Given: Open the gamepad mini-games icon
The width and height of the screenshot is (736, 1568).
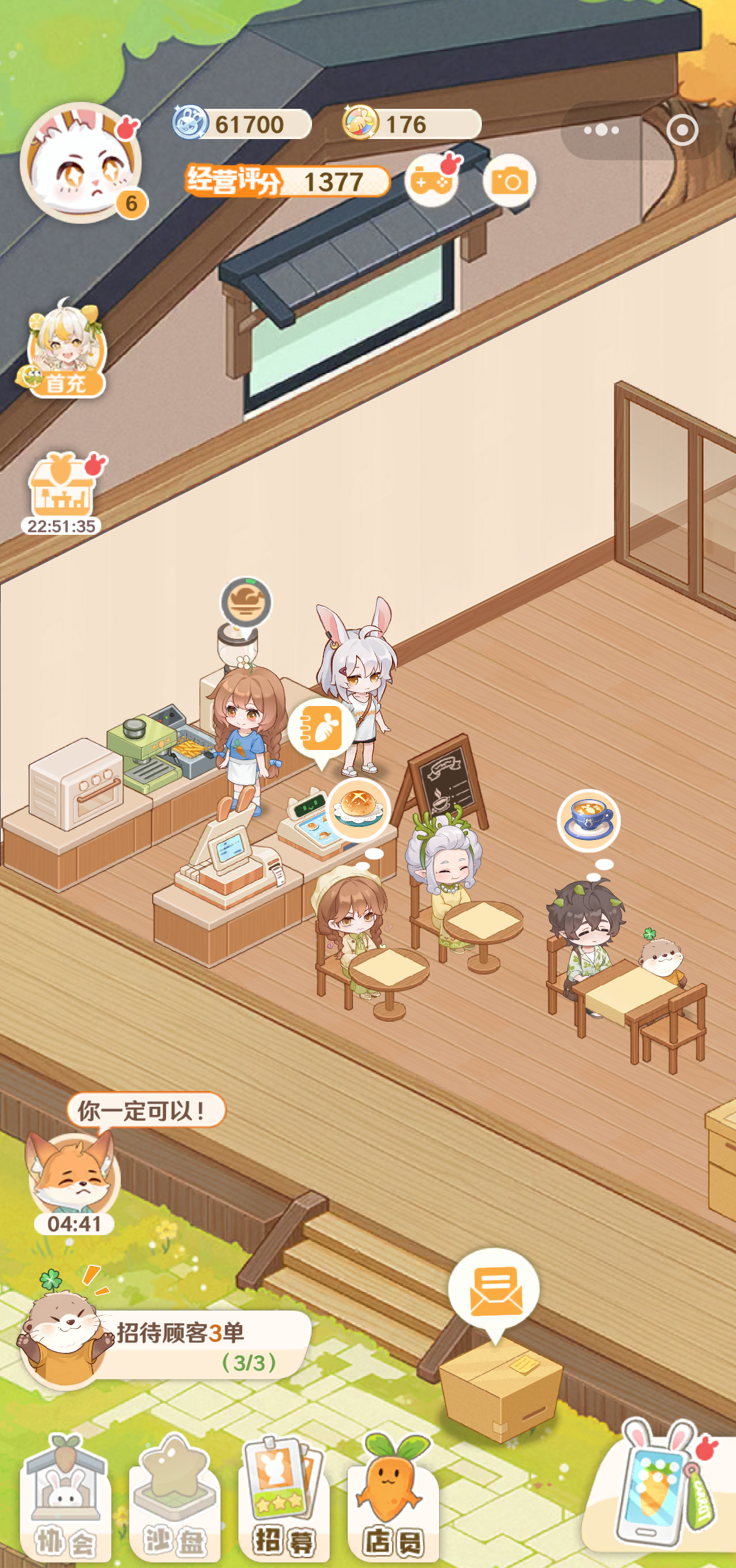Looking at the screenshot, I should 432,182.
